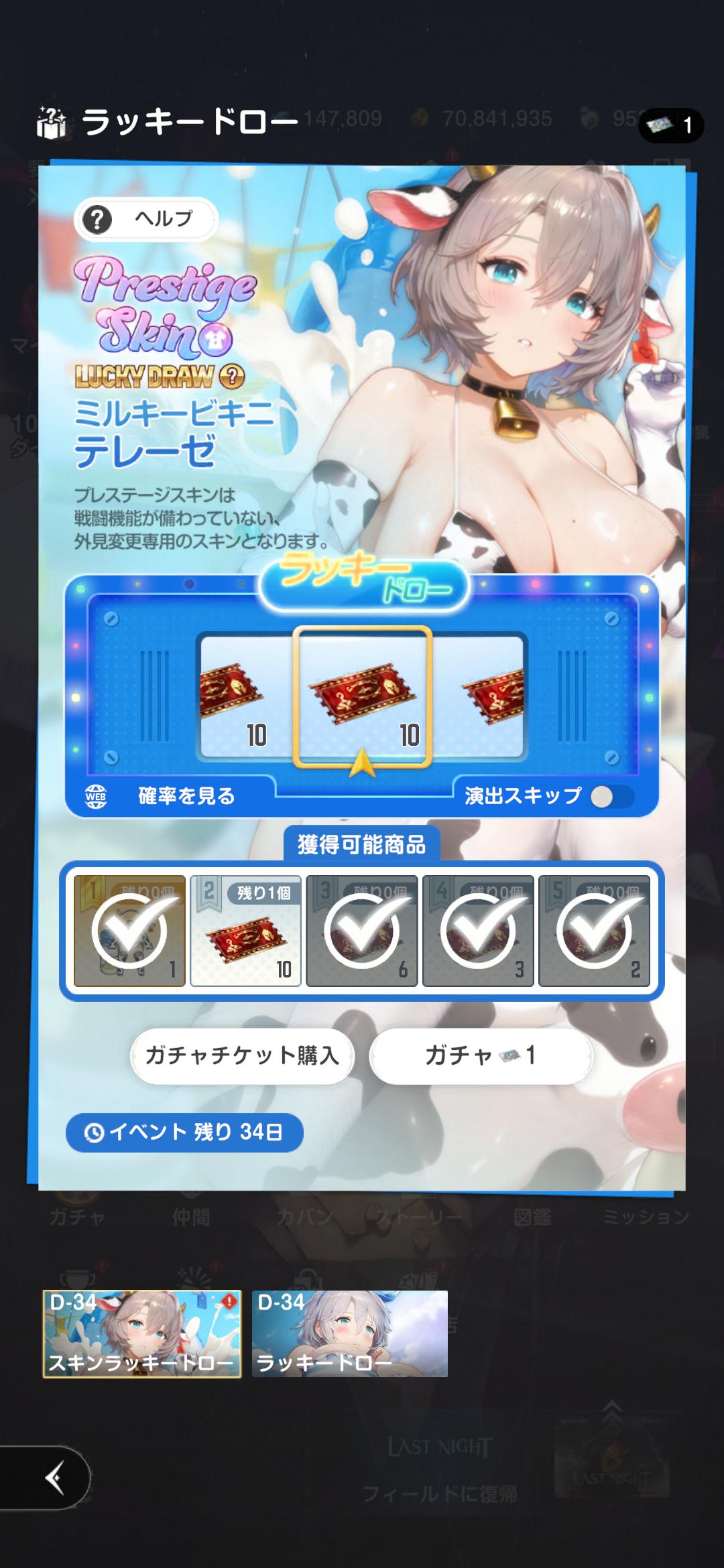Screen dimensions: 724x1568
Task: Select prize 2 with 残り1個 remaining
Action: [x=245, y=931]
